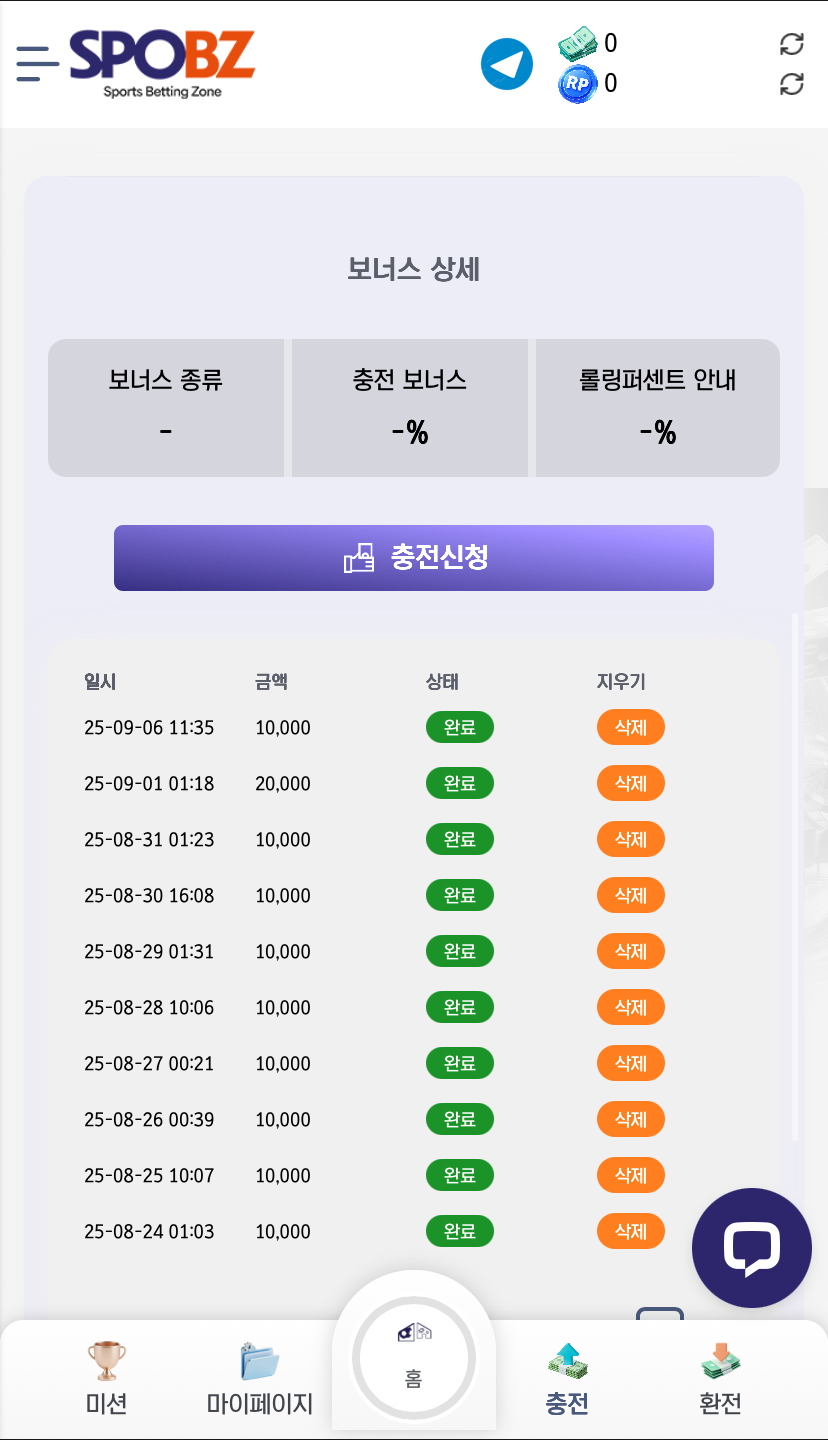Delete the 25-09-01 01:18 deposit record
This screenshot has height=1440, width=828.
(631, 783)
